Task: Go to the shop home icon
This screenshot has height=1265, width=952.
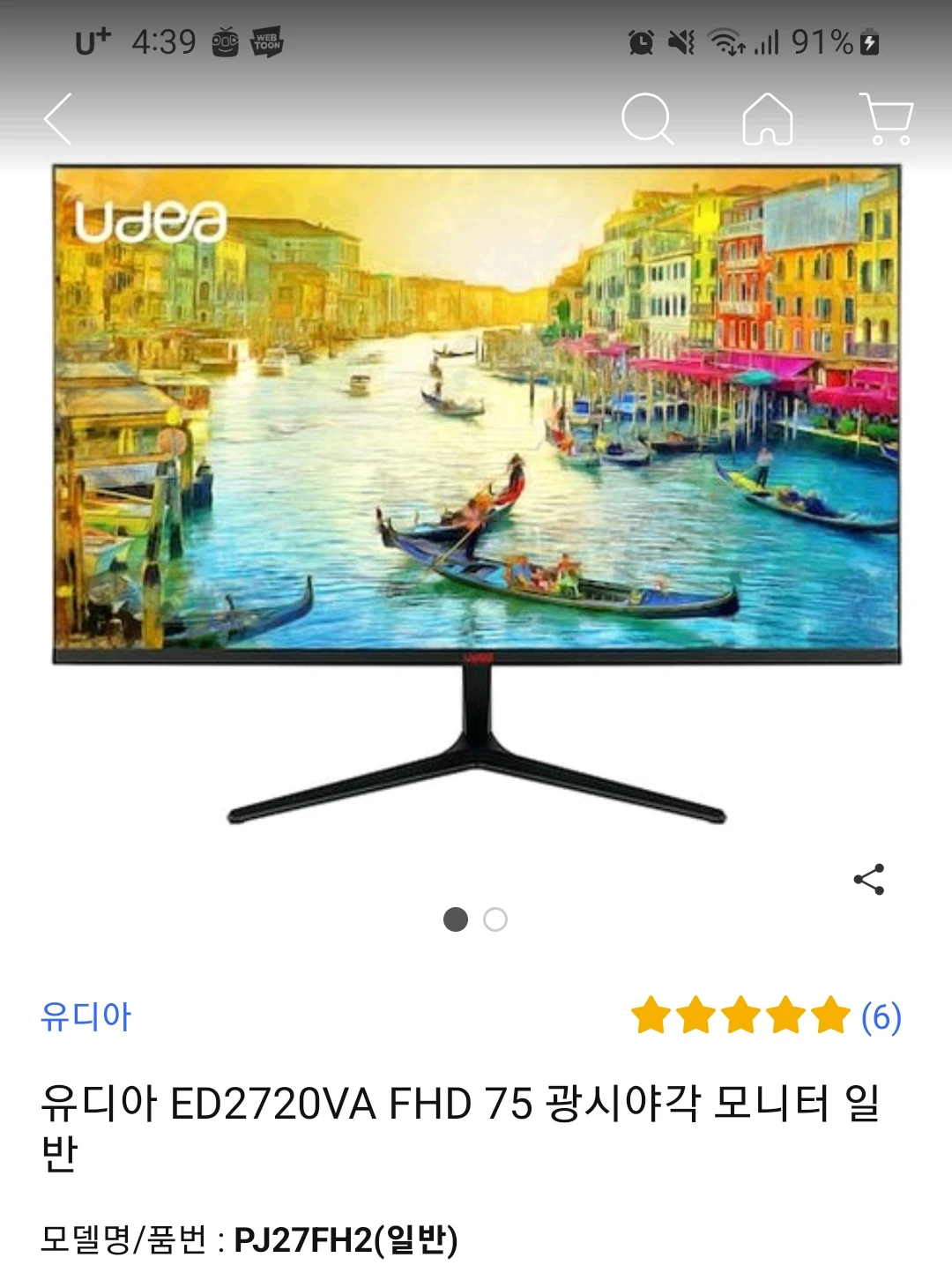Action: 768,119
